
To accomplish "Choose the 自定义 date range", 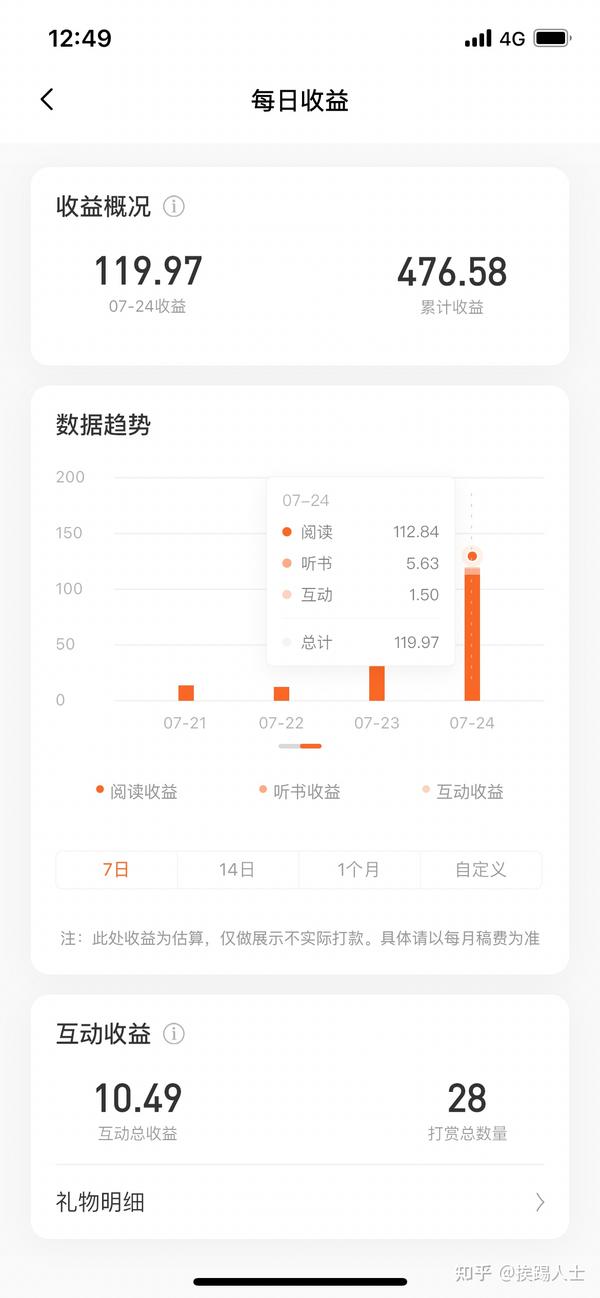I will [x=480, y=870].
